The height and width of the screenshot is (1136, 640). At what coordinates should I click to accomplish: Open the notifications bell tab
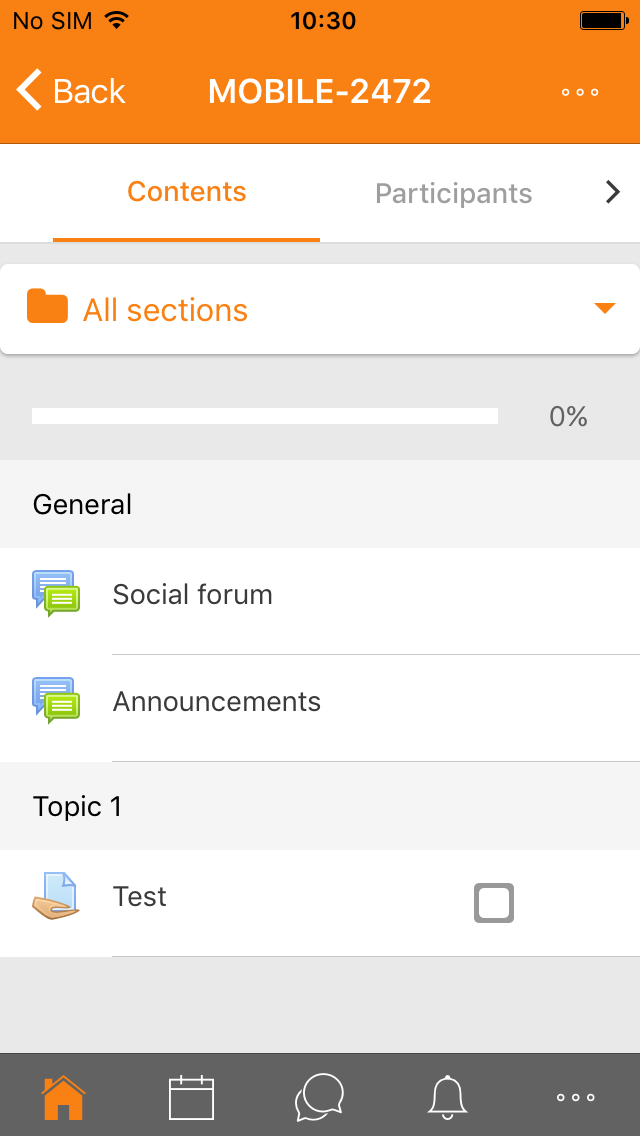(447, 1096)
